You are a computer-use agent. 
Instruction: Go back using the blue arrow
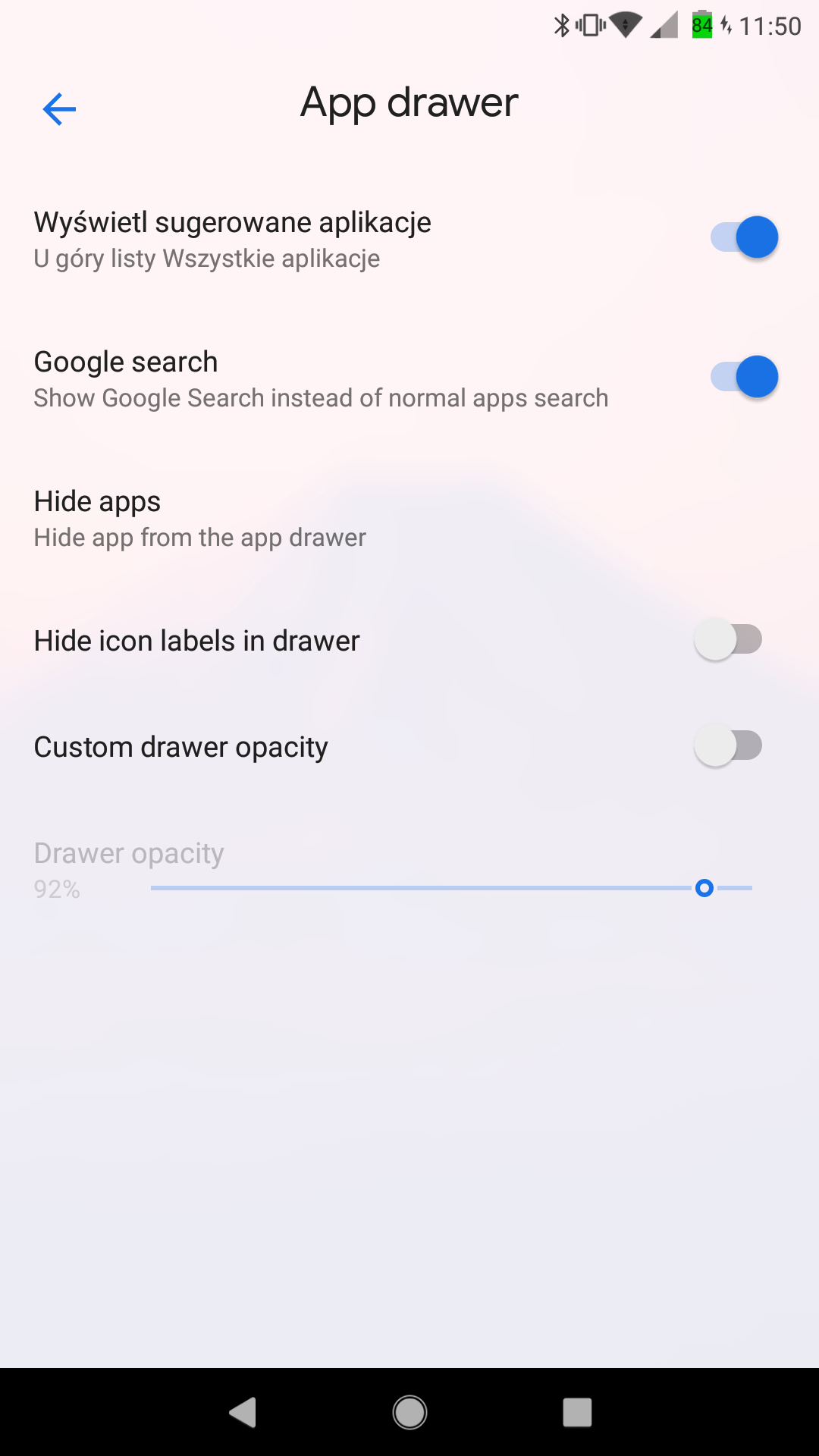pyautogui.click(x=59, y=109)
